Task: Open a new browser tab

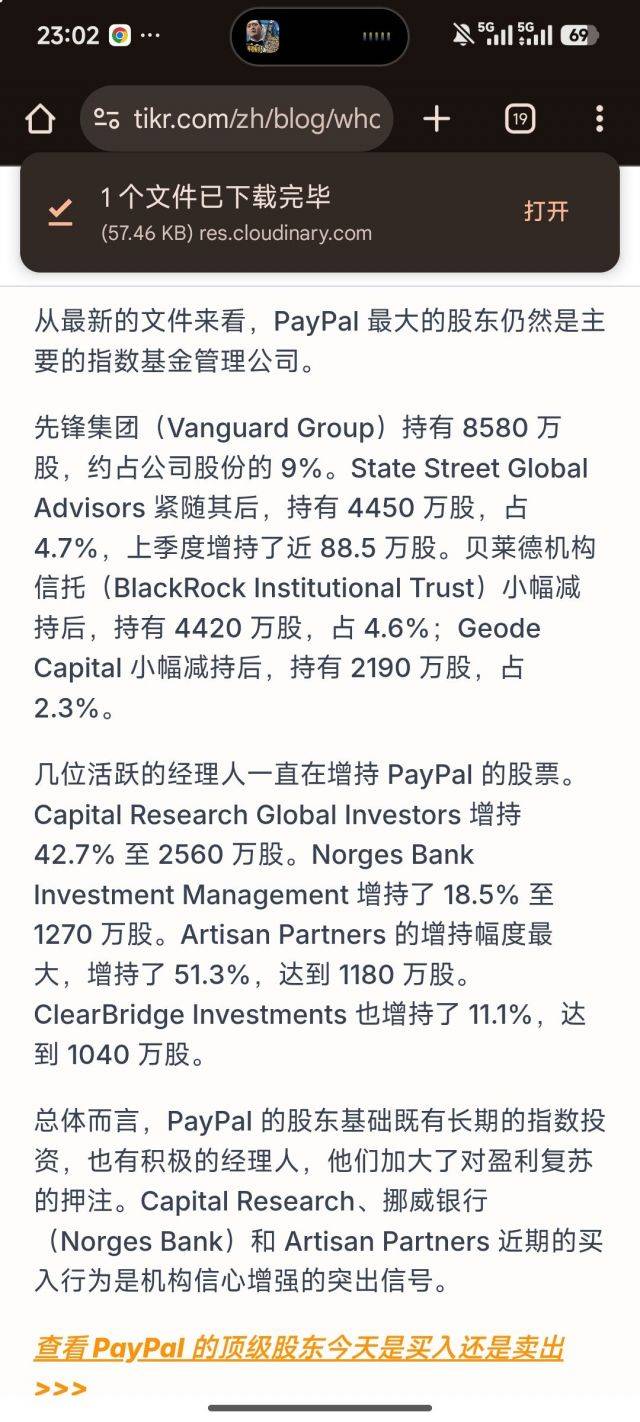Action: [x=437, y=119]
